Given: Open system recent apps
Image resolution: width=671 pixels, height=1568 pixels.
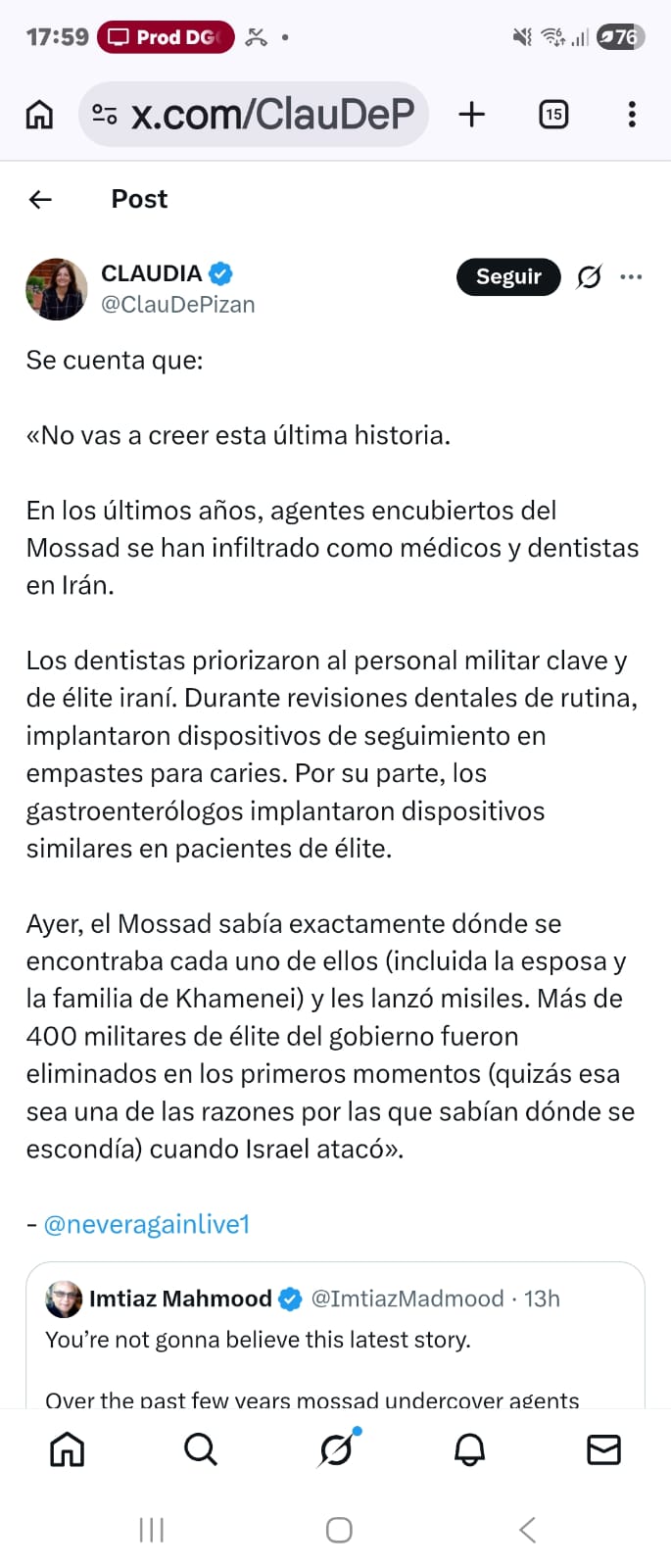Looking at the screenshot, I should 151,1530.
